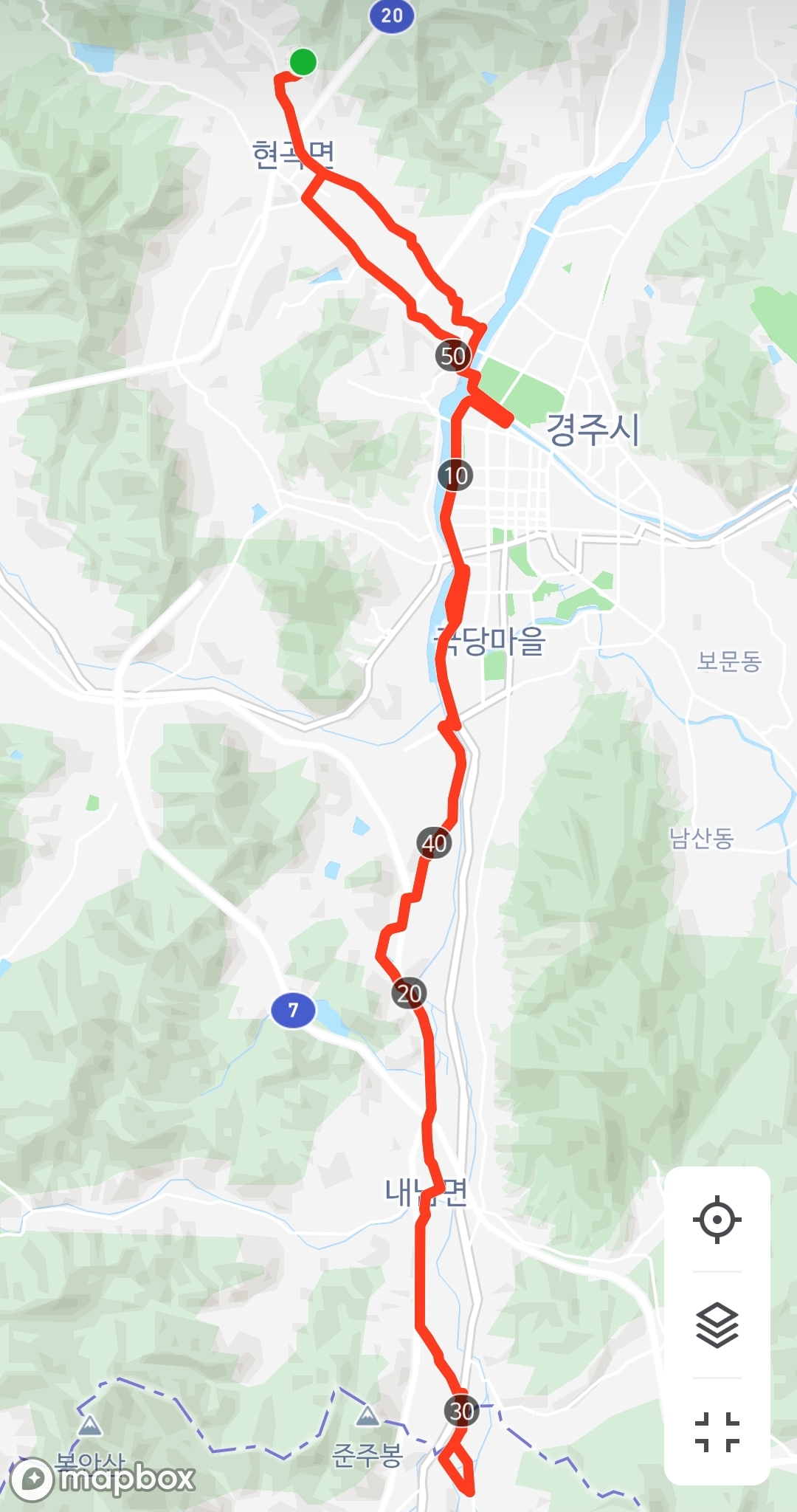Center map on my current location
The image size is (797, 1512).
point(717,1220)
